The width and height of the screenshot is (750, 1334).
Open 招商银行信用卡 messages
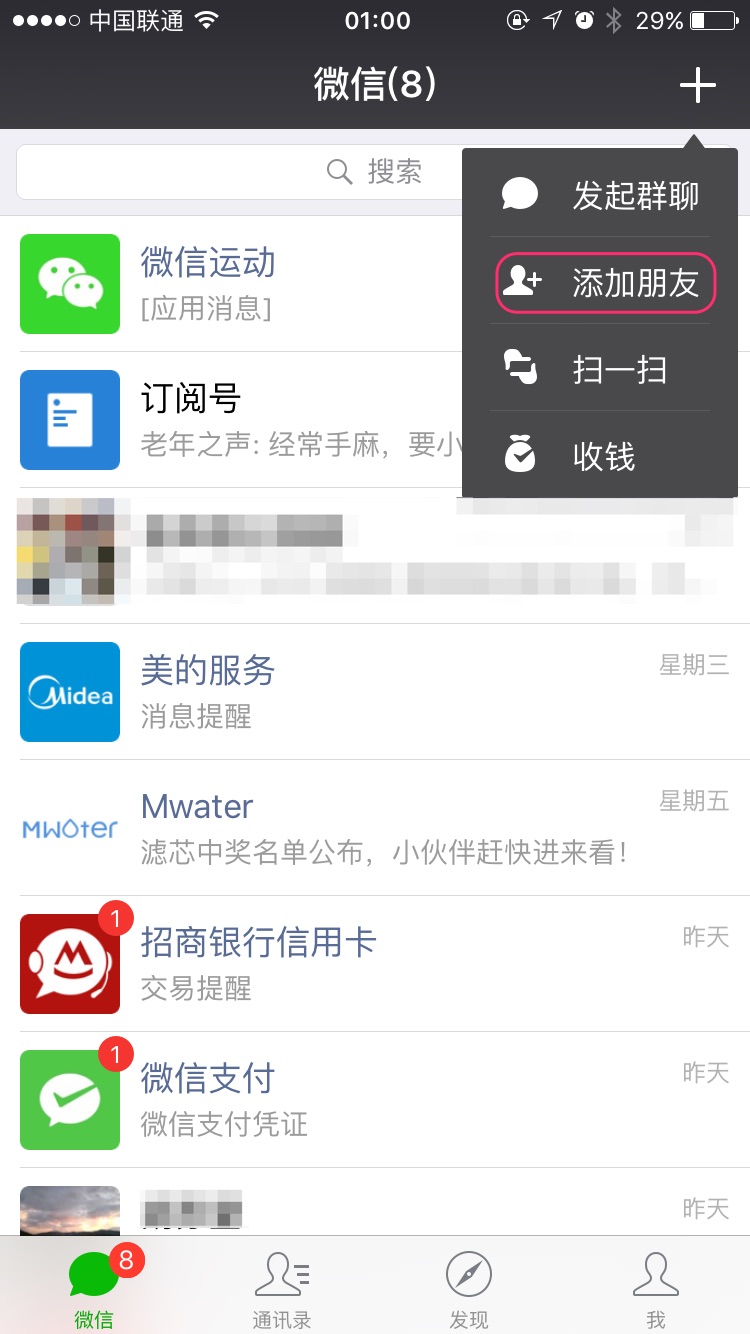point(375,963)
